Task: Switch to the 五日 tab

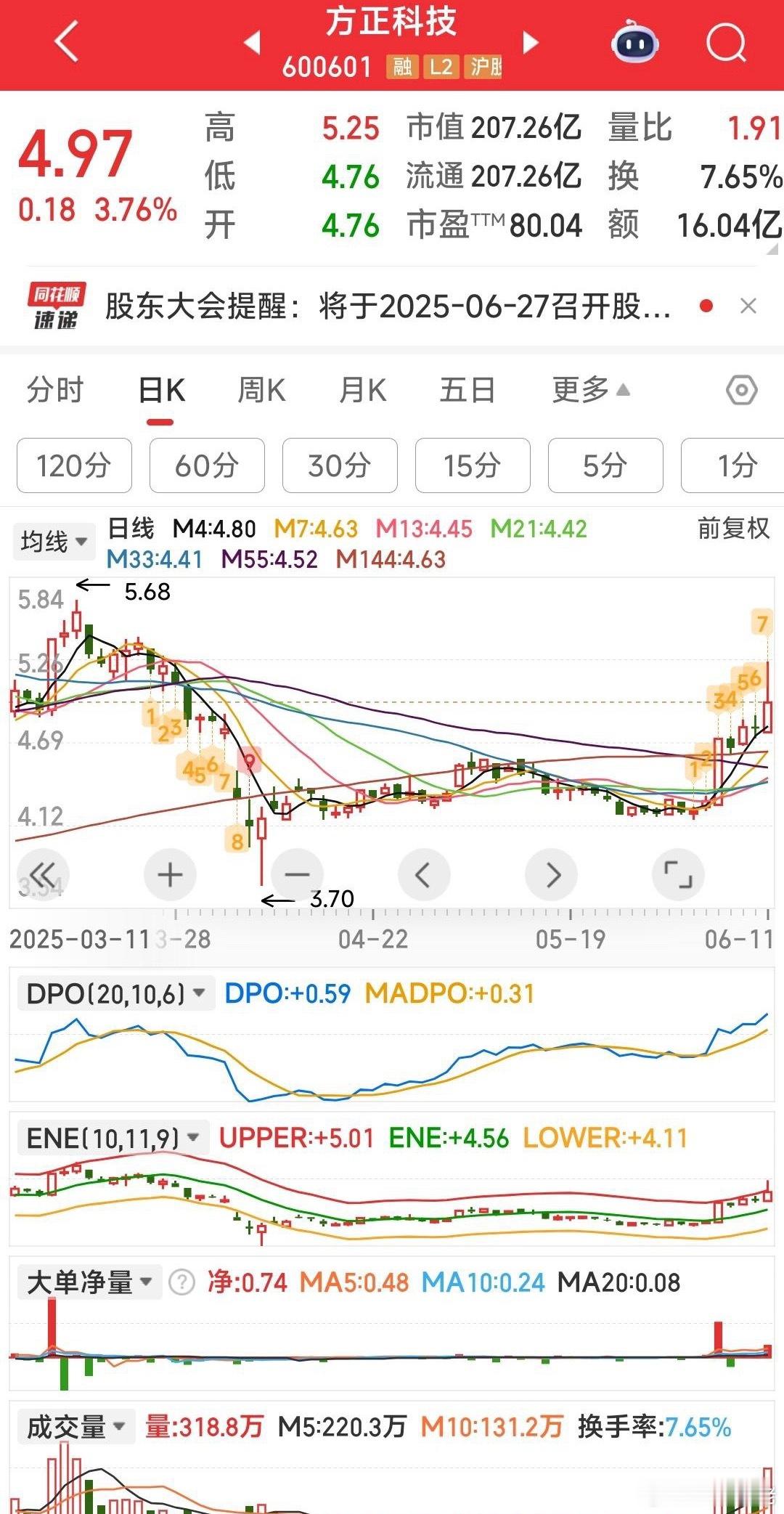Action: (467, 390)
